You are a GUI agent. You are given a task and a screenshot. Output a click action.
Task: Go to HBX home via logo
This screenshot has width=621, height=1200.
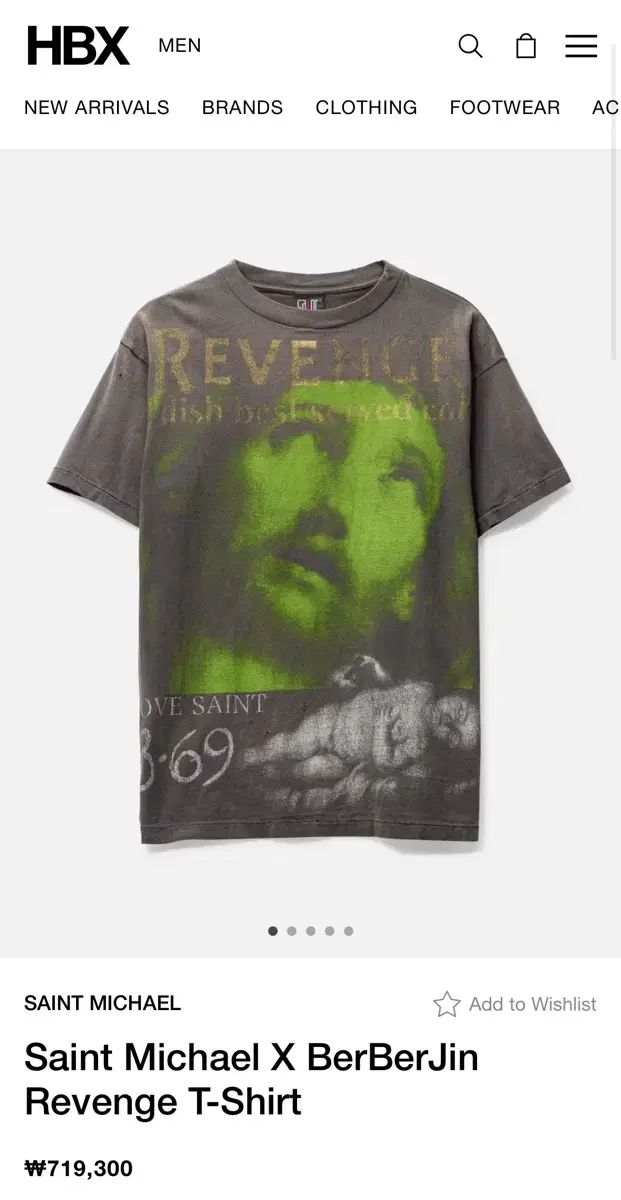pyautogui.click(x=78, y=46)
